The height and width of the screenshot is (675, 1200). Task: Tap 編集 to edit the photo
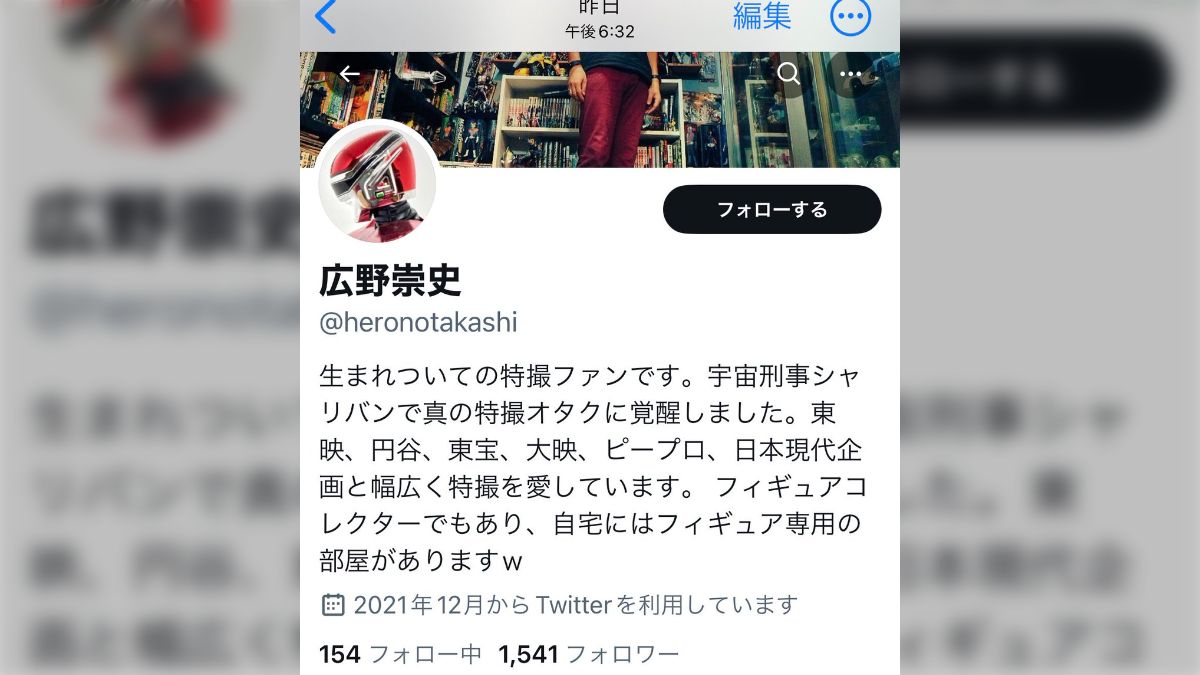tap(762, 16)
